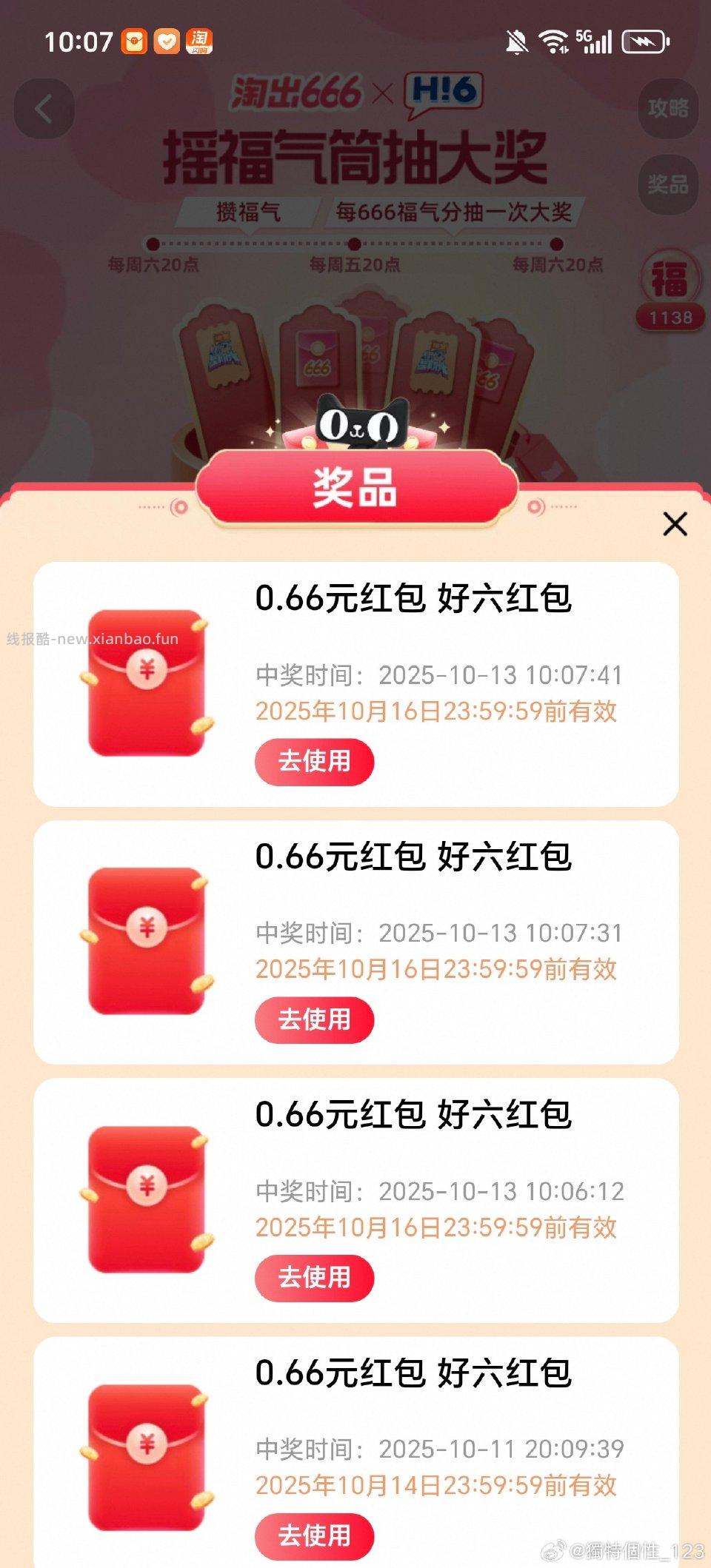Close the 奖品 prize list panel
Viewport: 711px width, 1568px height.
[674, 524]
